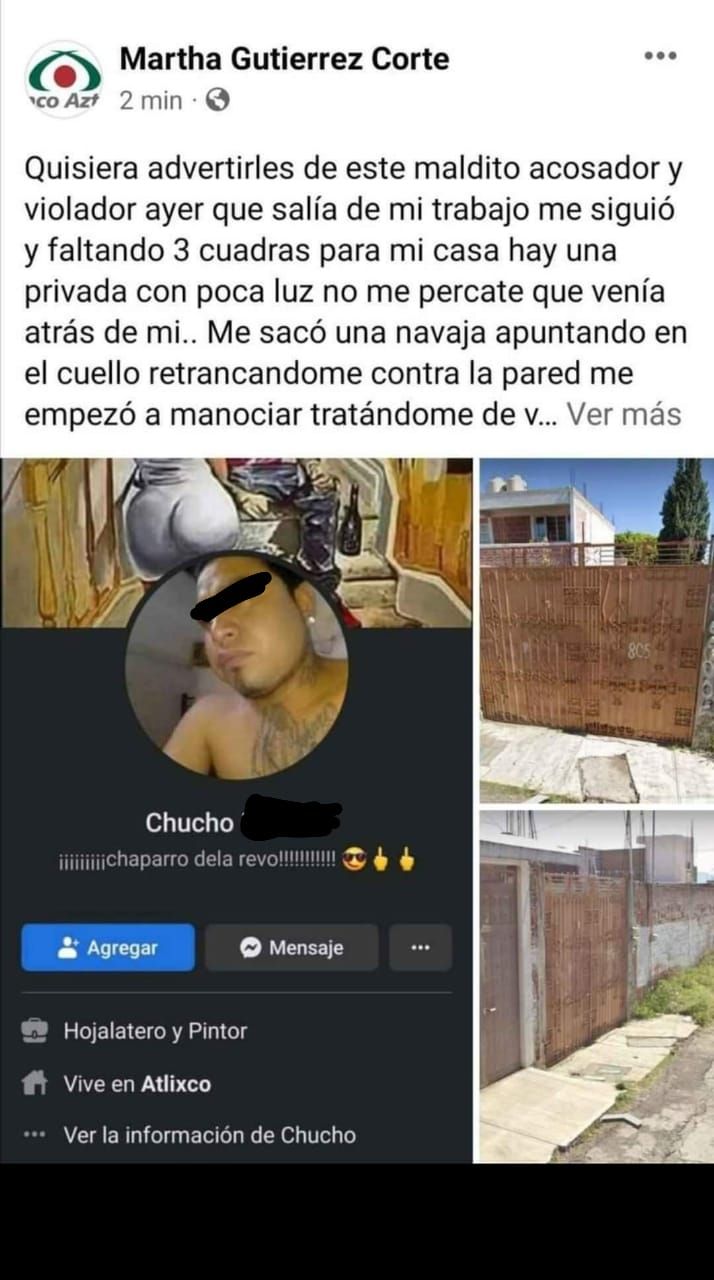Image resolution: width=714 pixels, height=1280 pixels.
Task: Open the photo of the alley gate
Action: (596, 985)
